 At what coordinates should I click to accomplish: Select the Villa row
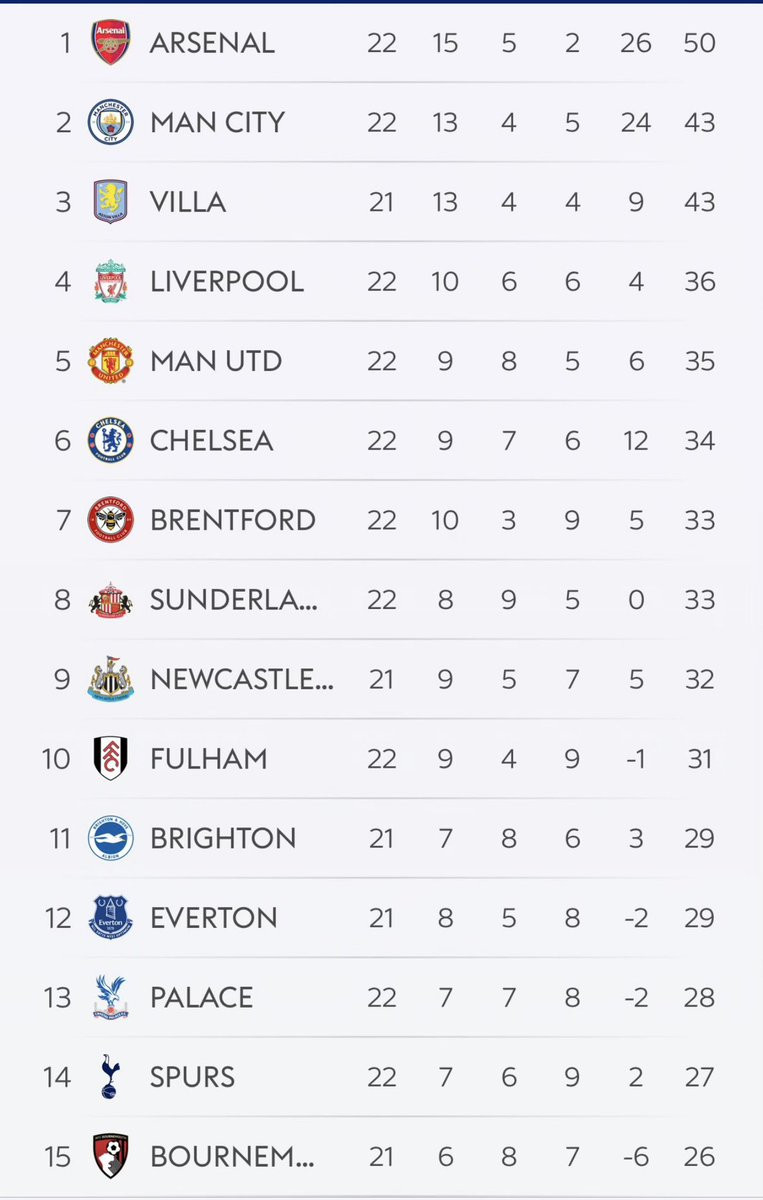(x=188, y=202)
